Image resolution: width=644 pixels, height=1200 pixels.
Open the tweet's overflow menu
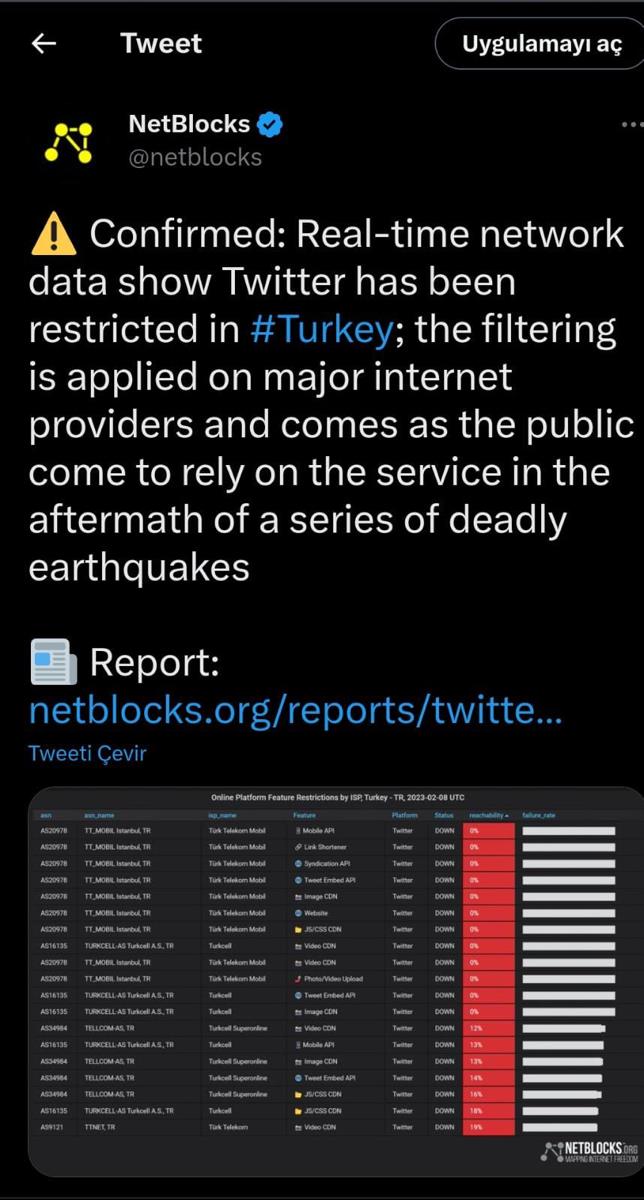[x=631, y=126]
